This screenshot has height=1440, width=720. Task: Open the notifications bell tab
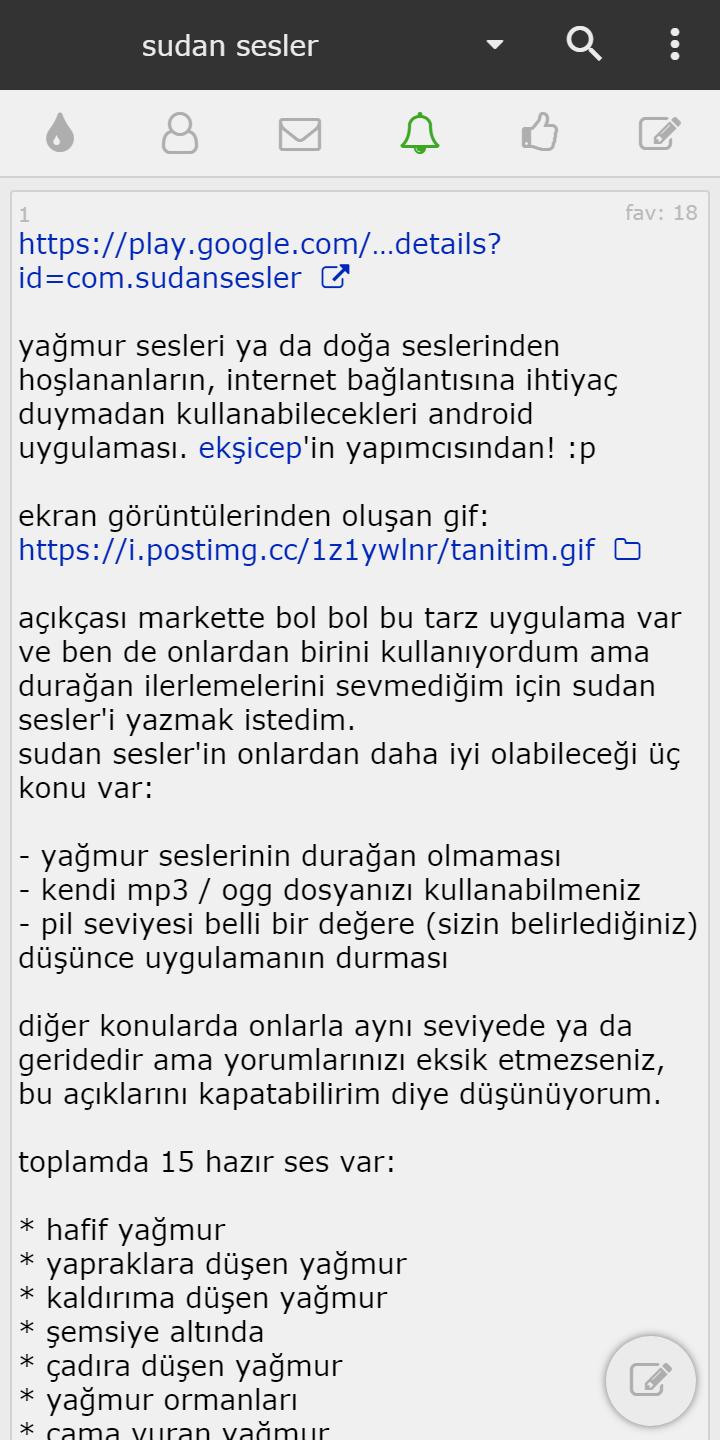(x=420, y=133)
